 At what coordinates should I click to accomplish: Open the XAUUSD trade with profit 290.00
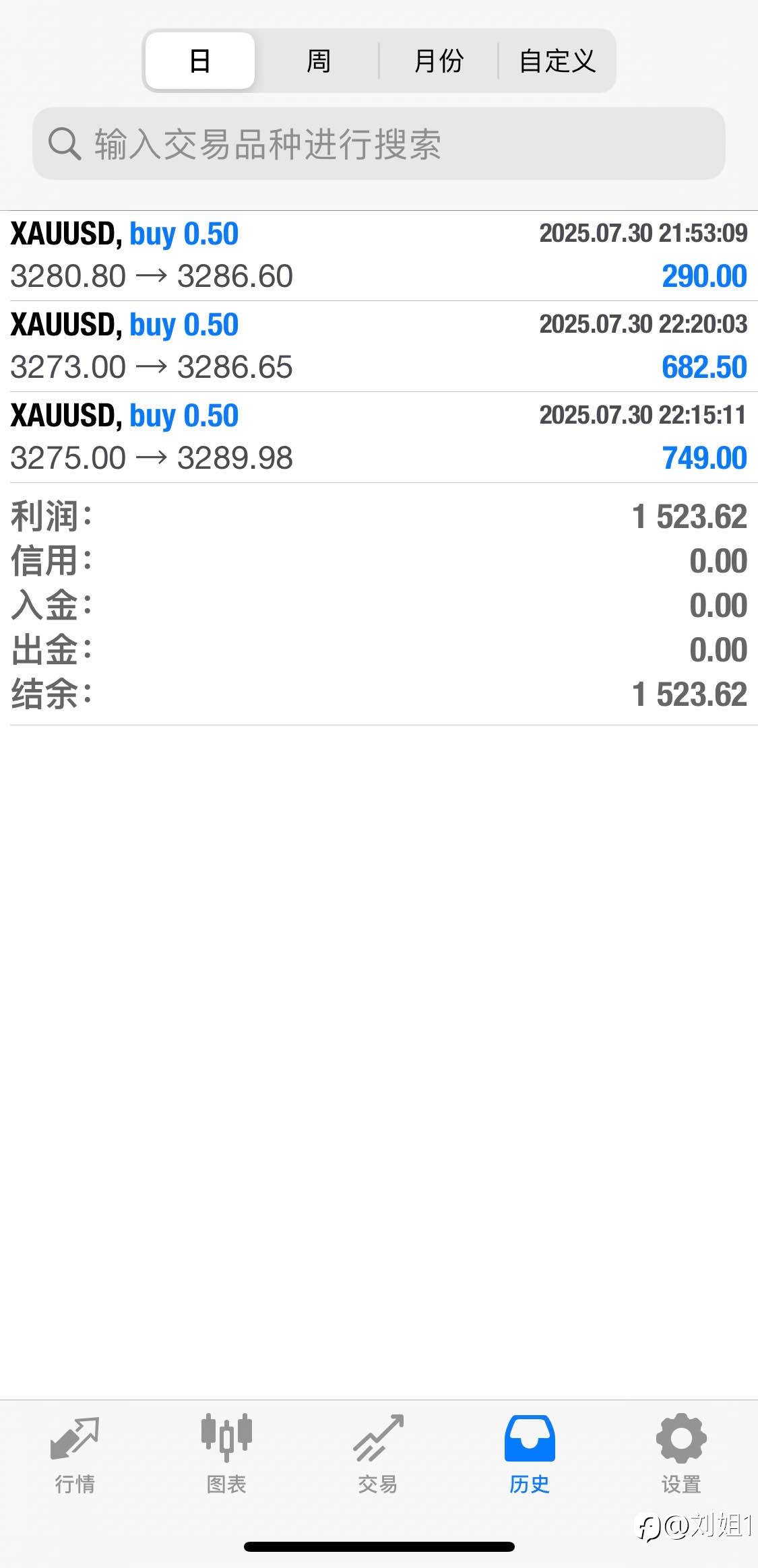pos(379,256)
